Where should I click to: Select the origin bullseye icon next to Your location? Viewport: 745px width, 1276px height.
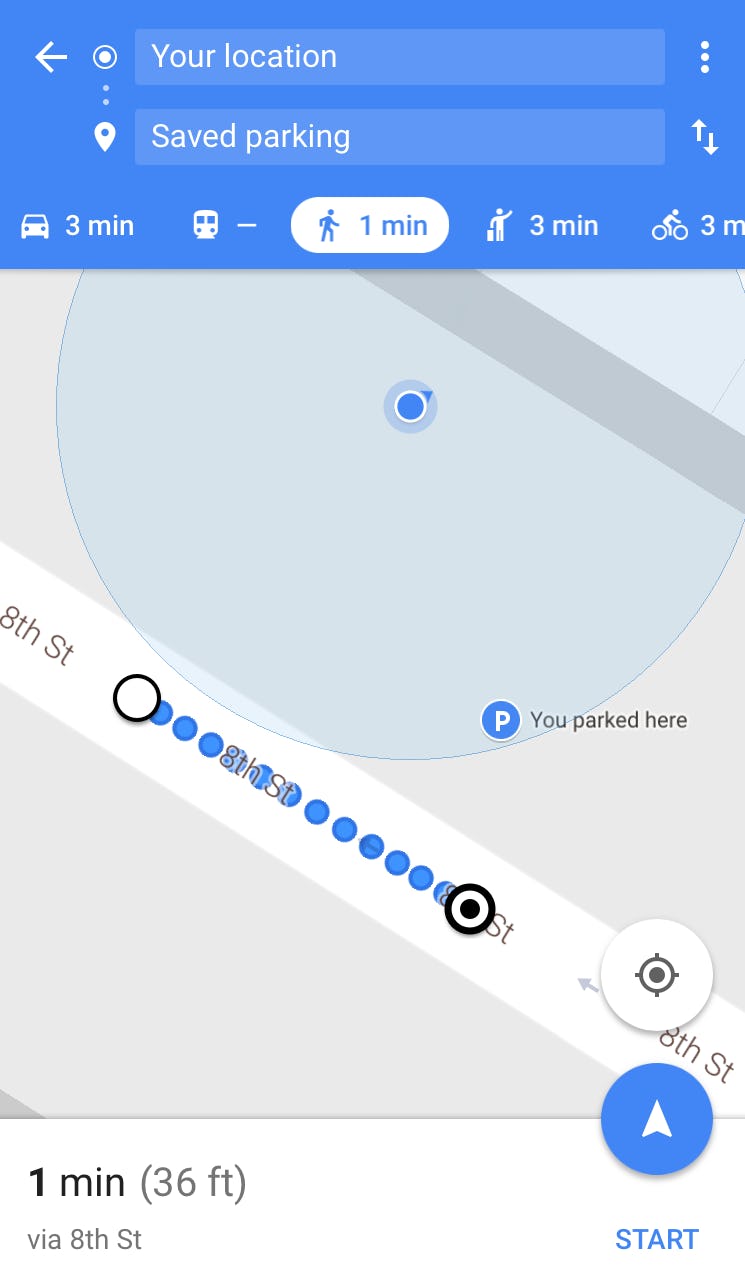tap(104, 57)
